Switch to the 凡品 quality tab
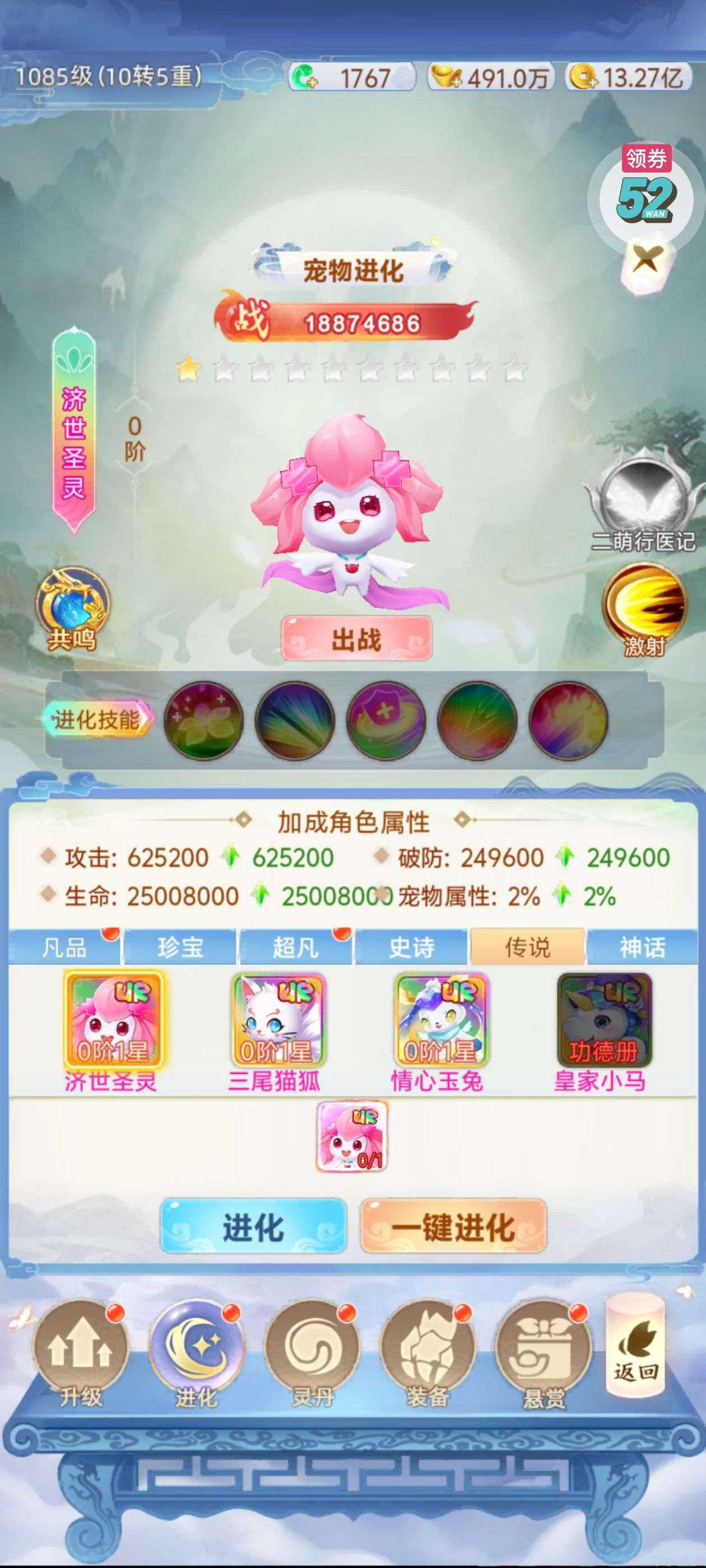 [64, 947]
